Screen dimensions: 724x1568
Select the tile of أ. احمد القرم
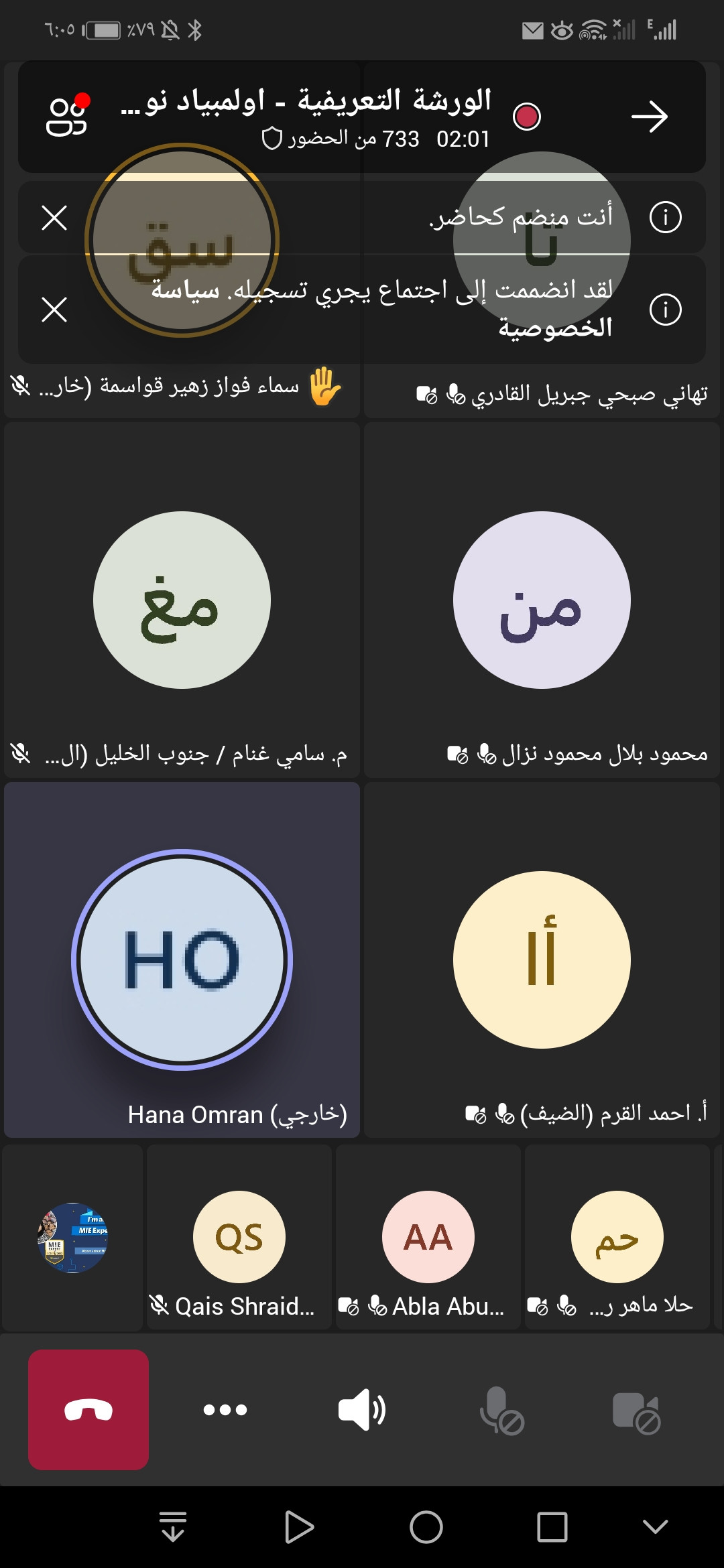pyautogui.click(x=542, y=960)
